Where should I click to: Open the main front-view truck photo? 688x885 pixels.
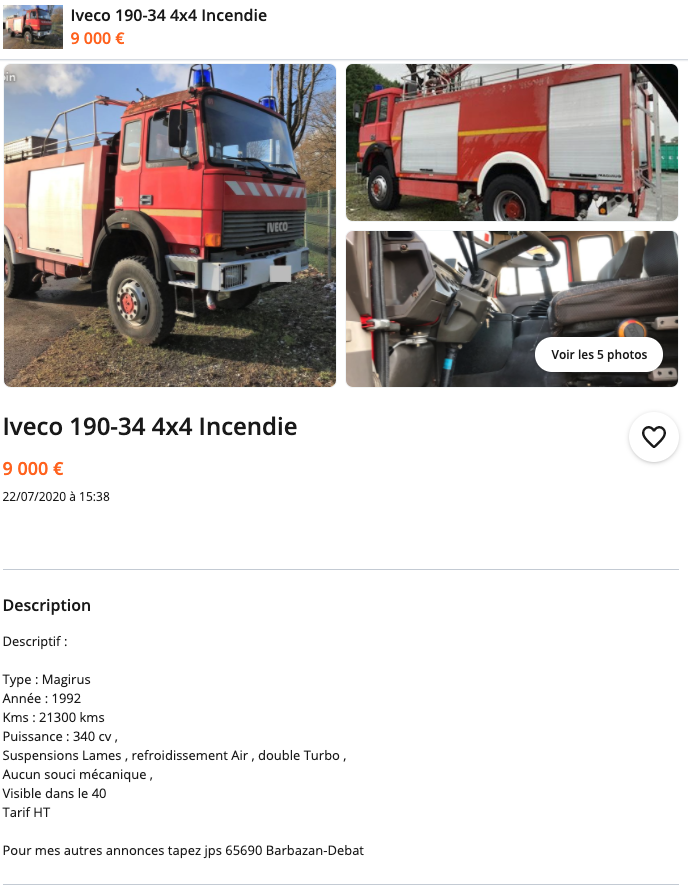[x=170, y=225]
